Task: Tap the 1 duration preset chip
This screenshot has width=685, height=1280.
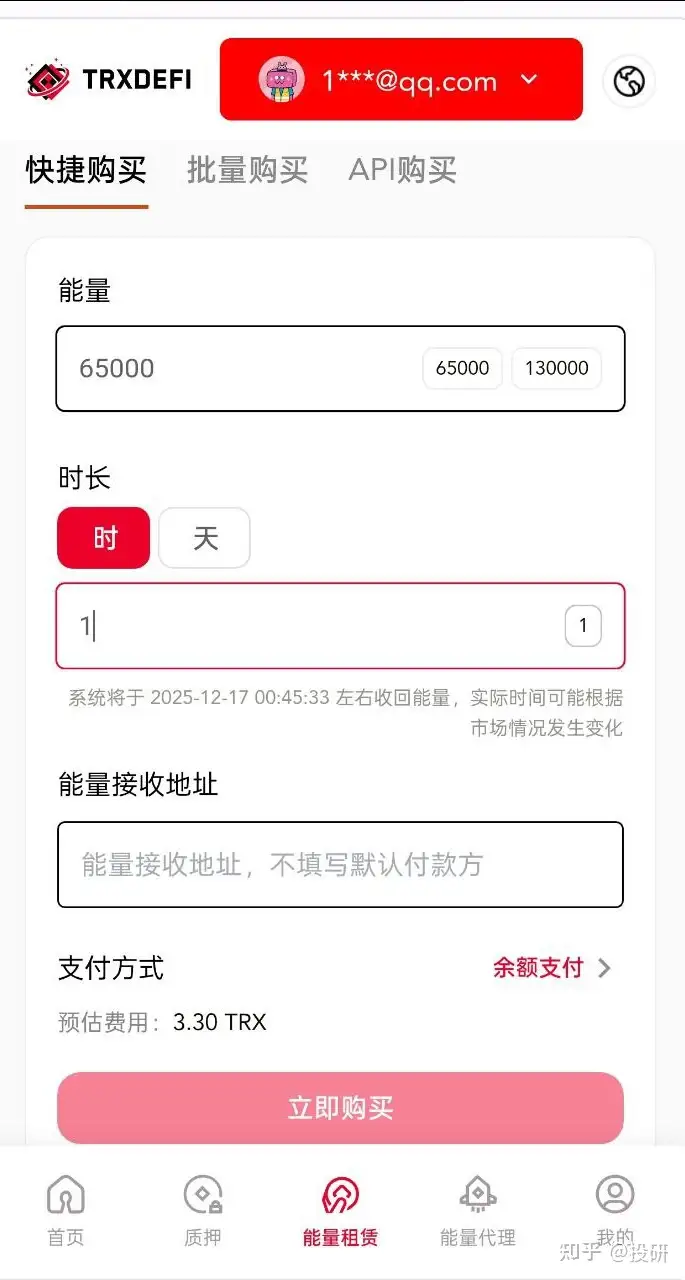Action: pyautogui.click(x=583, y=627)
